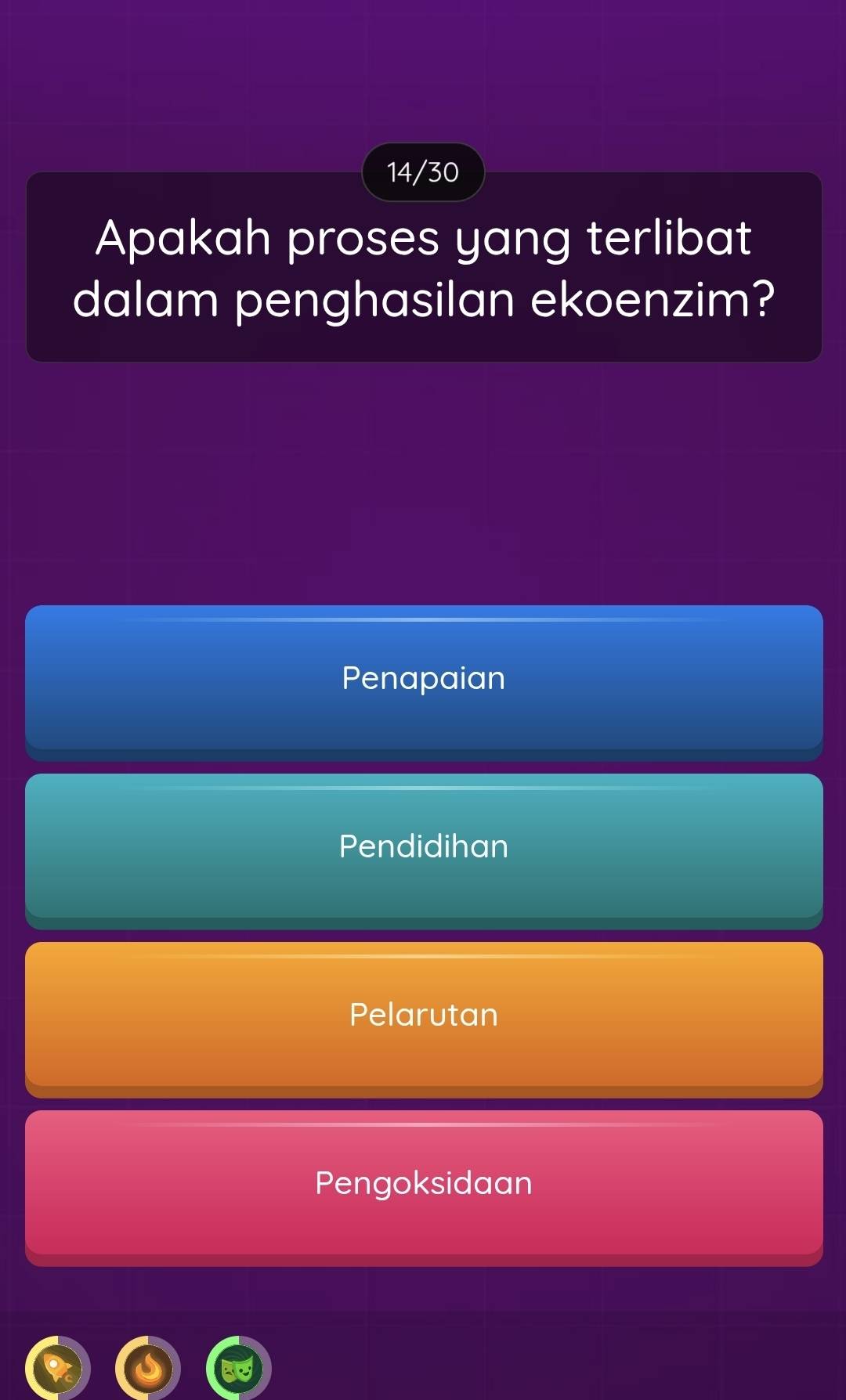
Task: Select the answer Penapaian
Action: click(x=423, y=678)
